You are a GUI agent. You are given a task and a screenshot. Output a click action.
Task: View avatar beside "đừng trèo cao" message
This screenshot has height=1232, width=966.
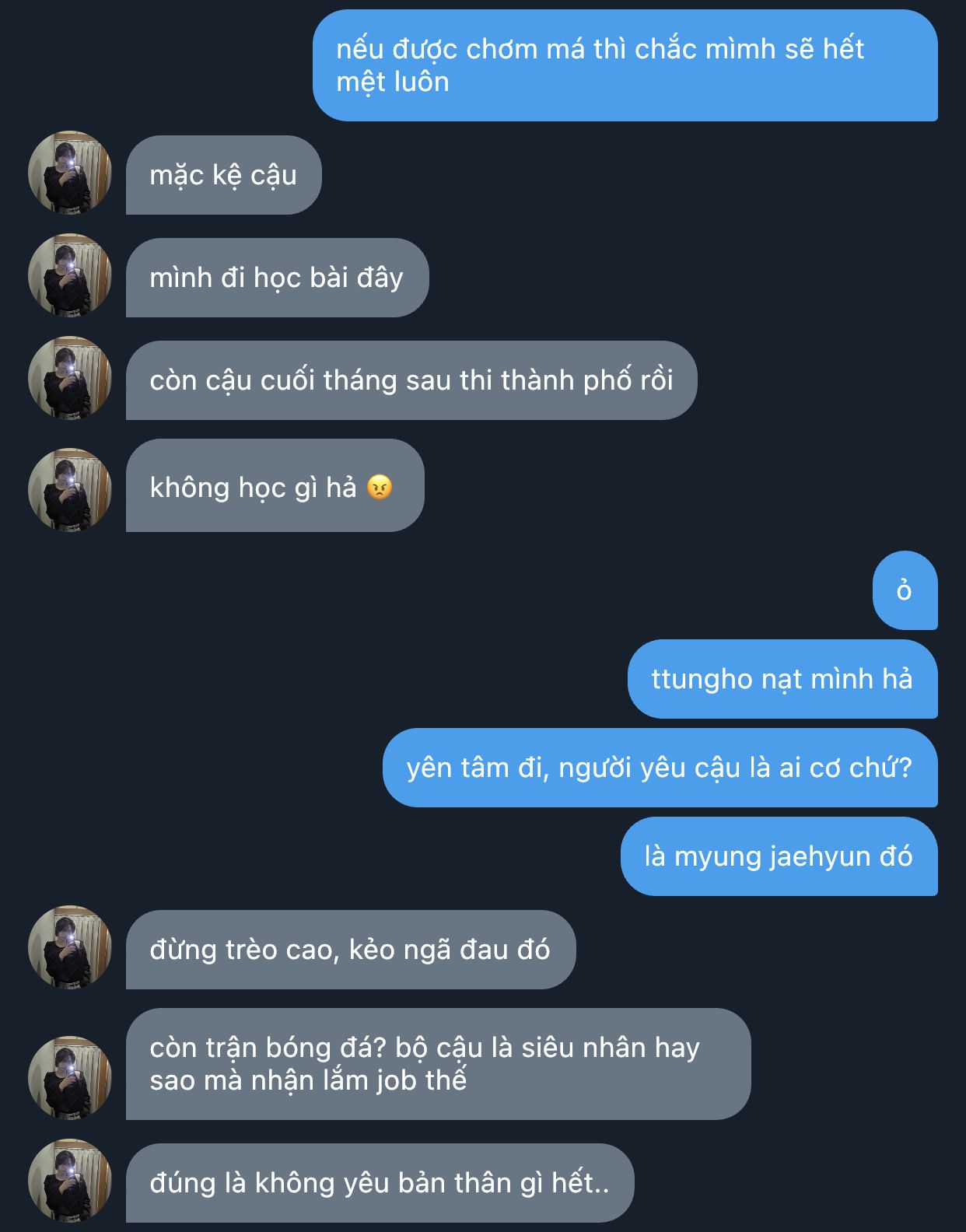pyautogui.click(x=70, y=947)
